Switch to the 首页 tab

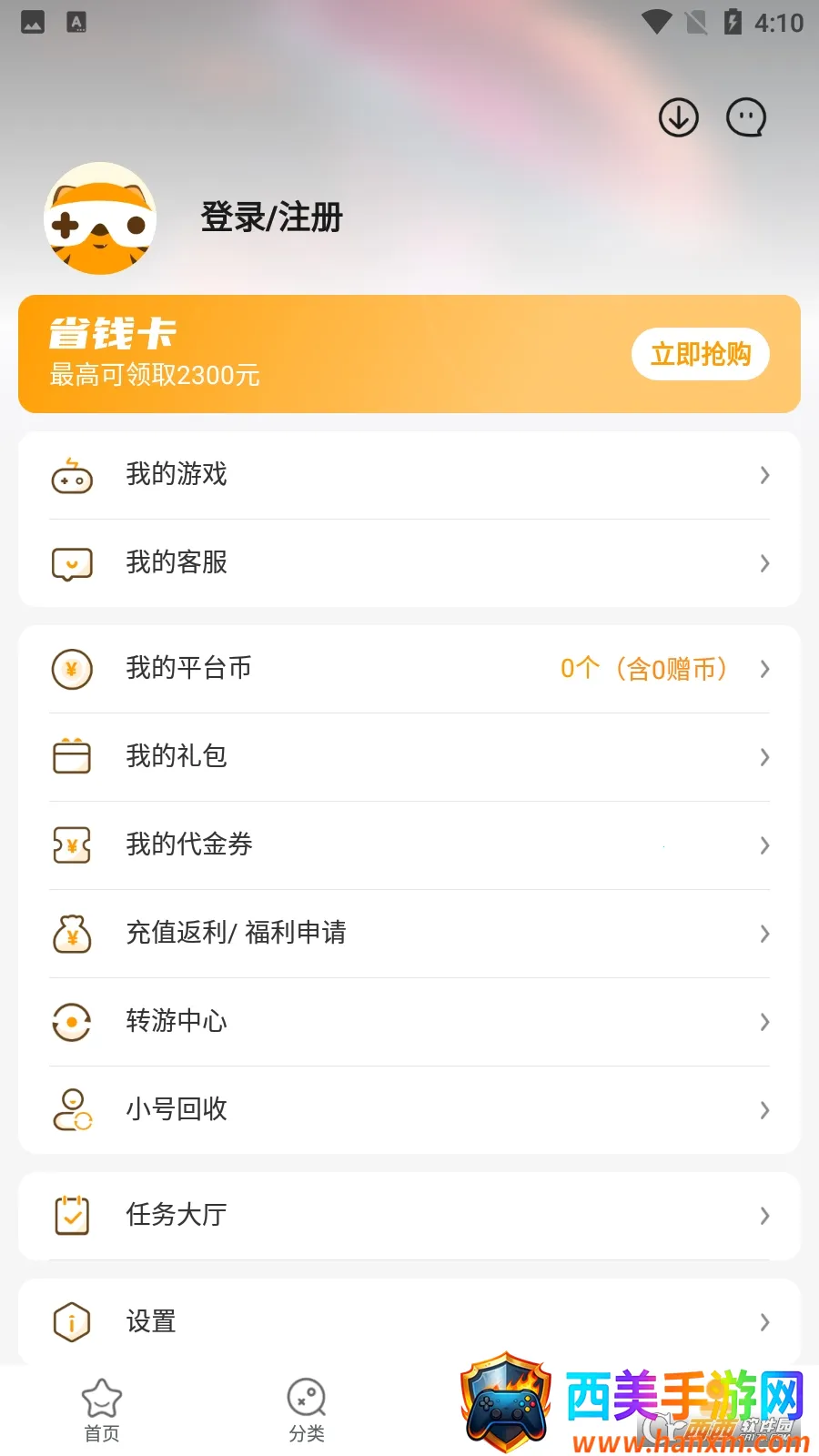(x=102, y=1410)
